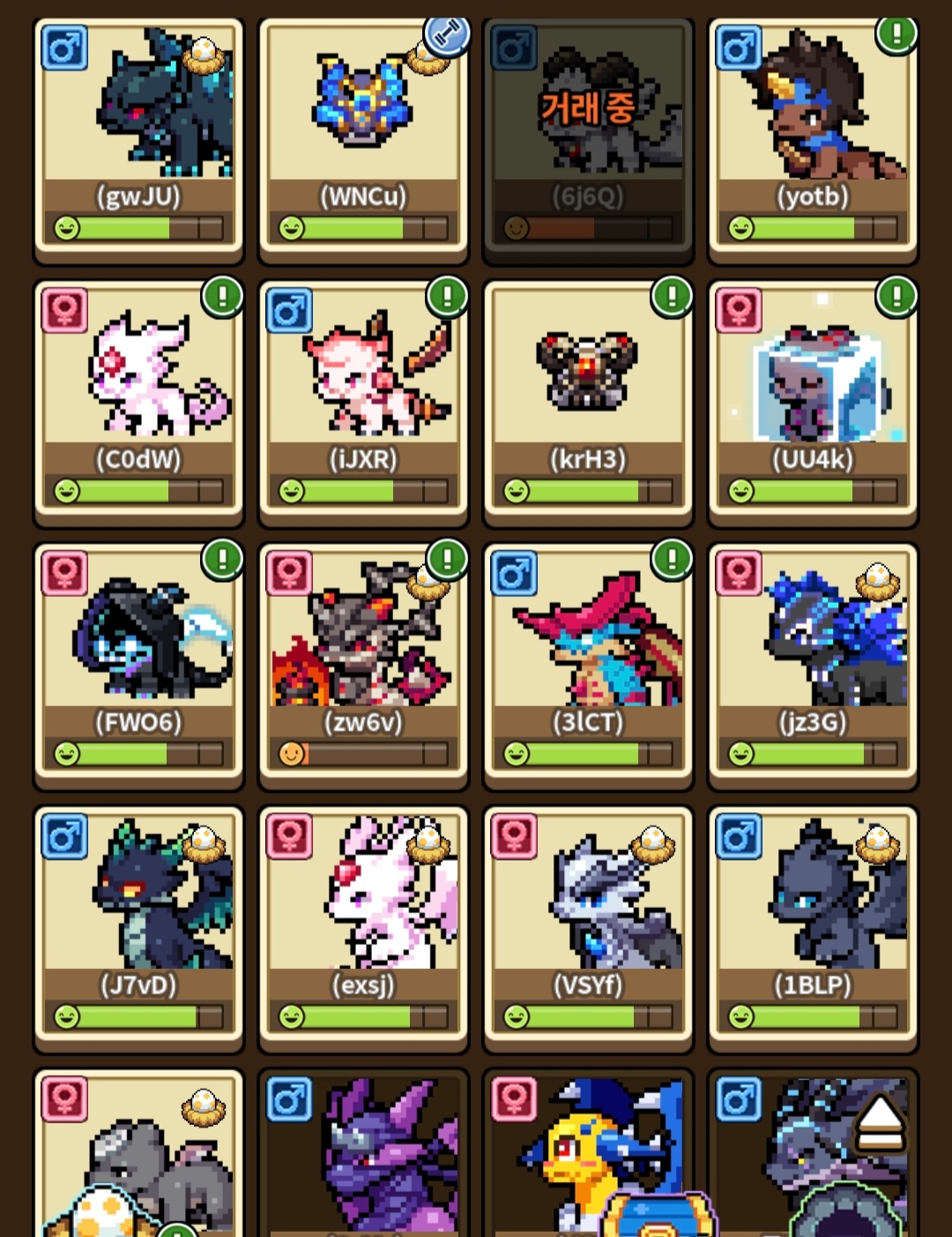Open the hooded dragon card FWO6

(138, 659)
